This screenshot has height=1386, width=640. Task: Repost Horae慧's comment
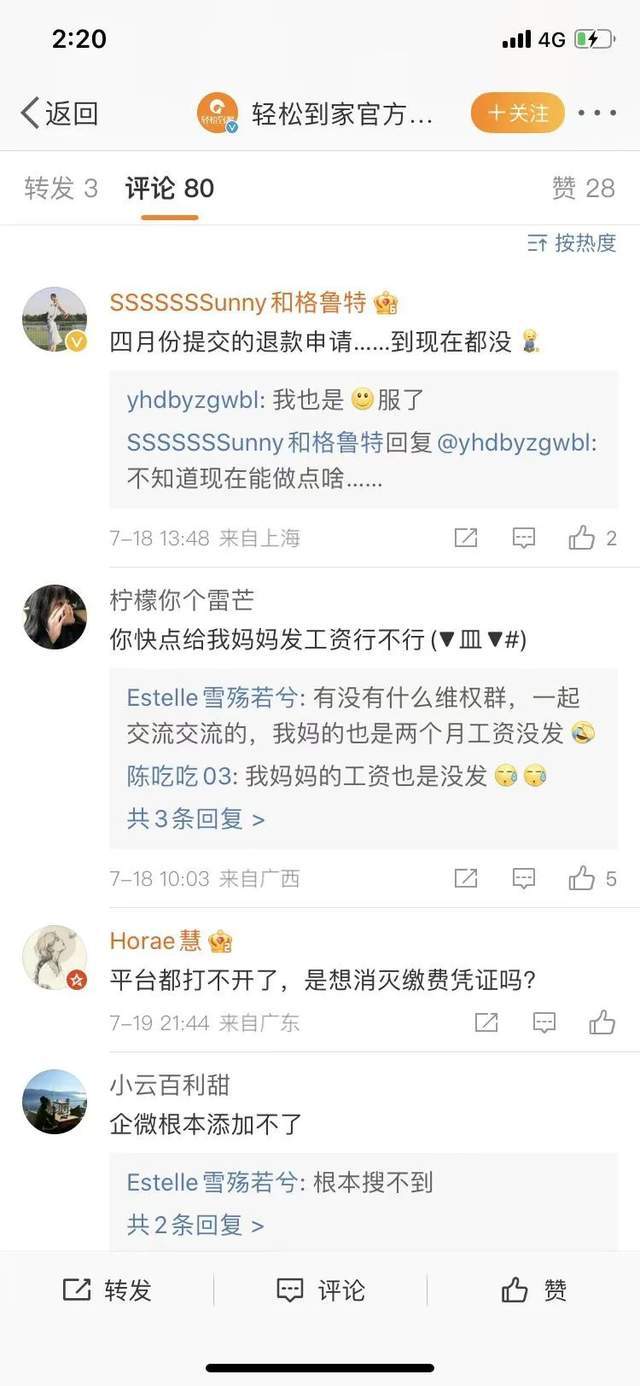pyautogui.click(x=486, y=1022)
